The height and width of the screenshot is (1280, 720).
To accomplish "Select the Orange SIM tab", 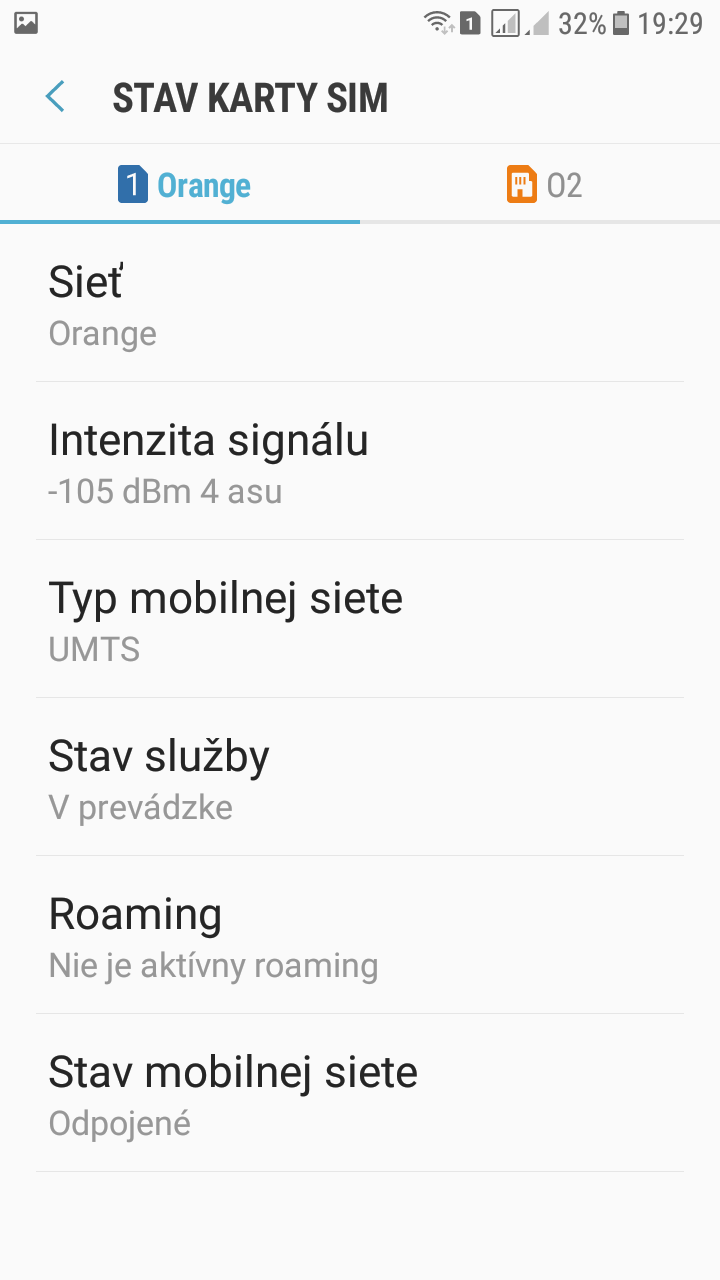I will (180, 185).
